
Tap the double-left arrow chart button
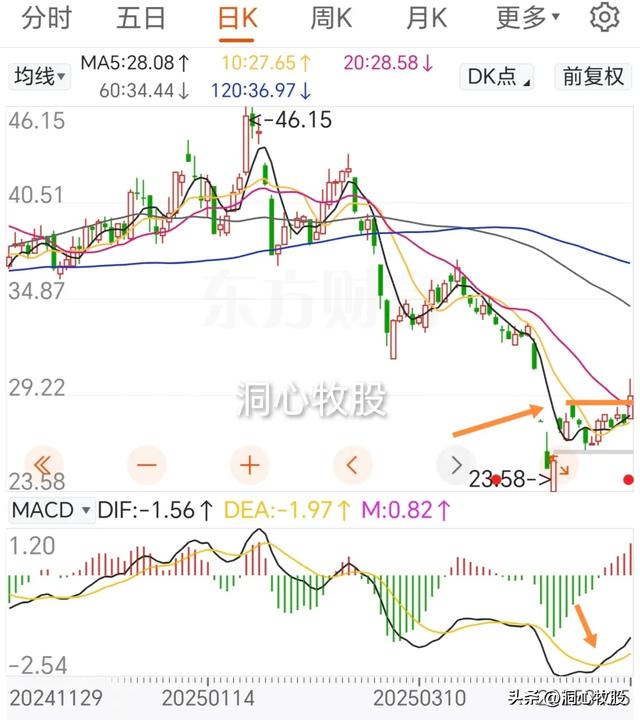(43, 464)
